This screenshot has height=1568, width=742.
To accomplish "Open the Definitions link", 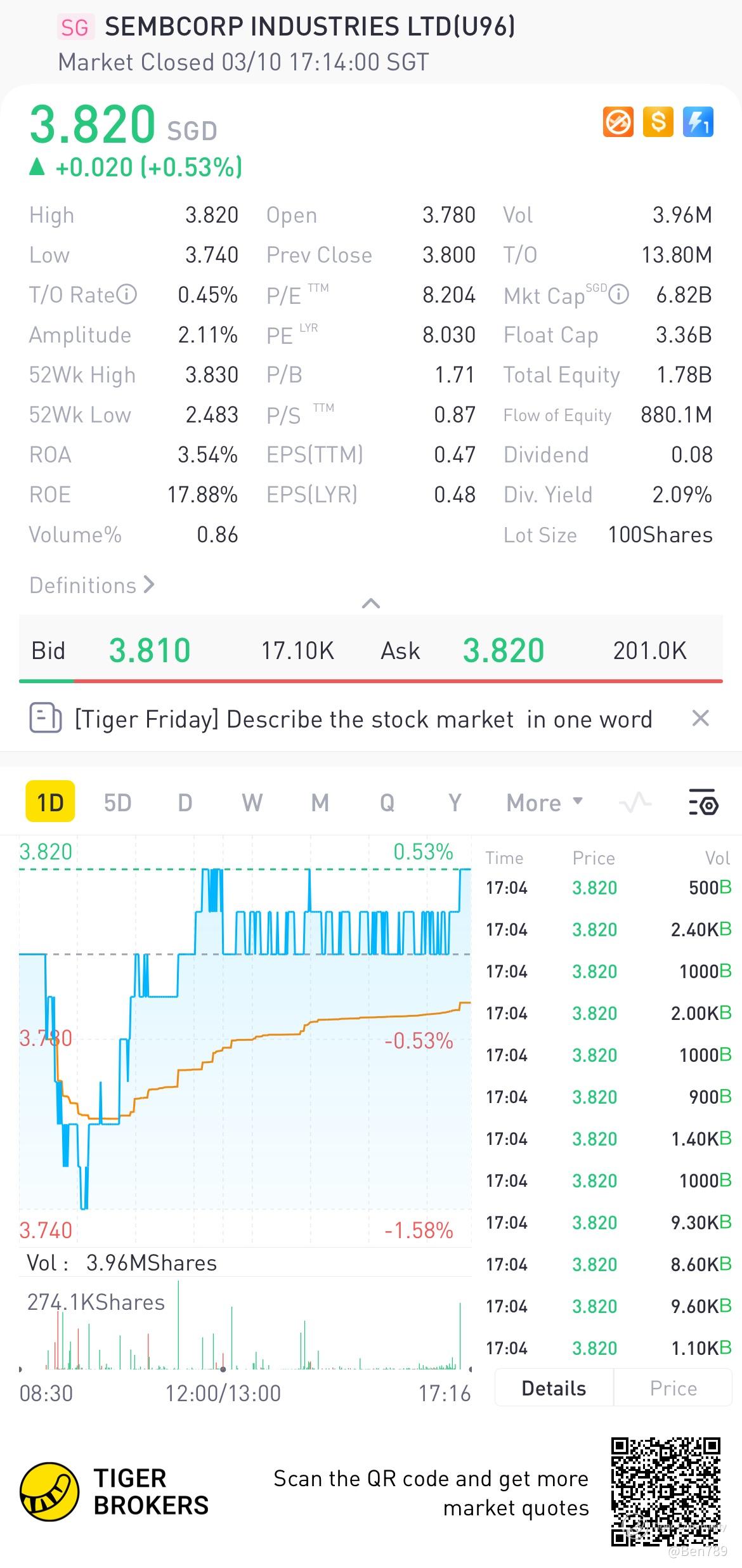I will pos(92,585).
